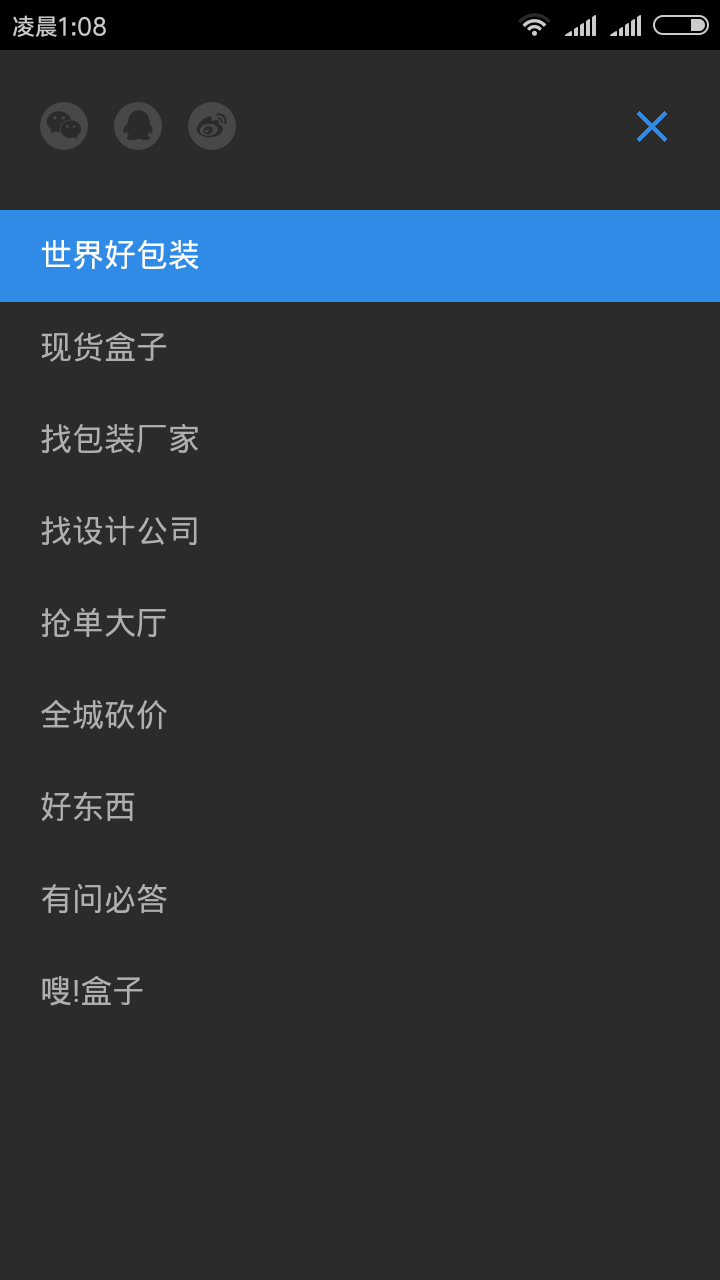Open 嗖!盒子 entry
Viewport: 720px width, 1280px height.
(93, 992)
